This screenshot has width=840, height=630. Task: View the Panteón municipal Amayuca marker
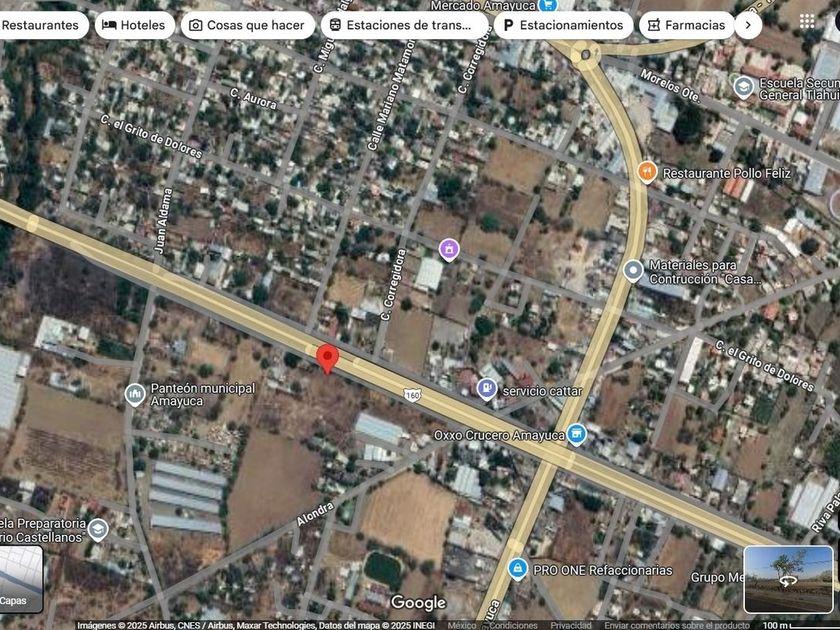pyautogui.click(x=135, y=395)
